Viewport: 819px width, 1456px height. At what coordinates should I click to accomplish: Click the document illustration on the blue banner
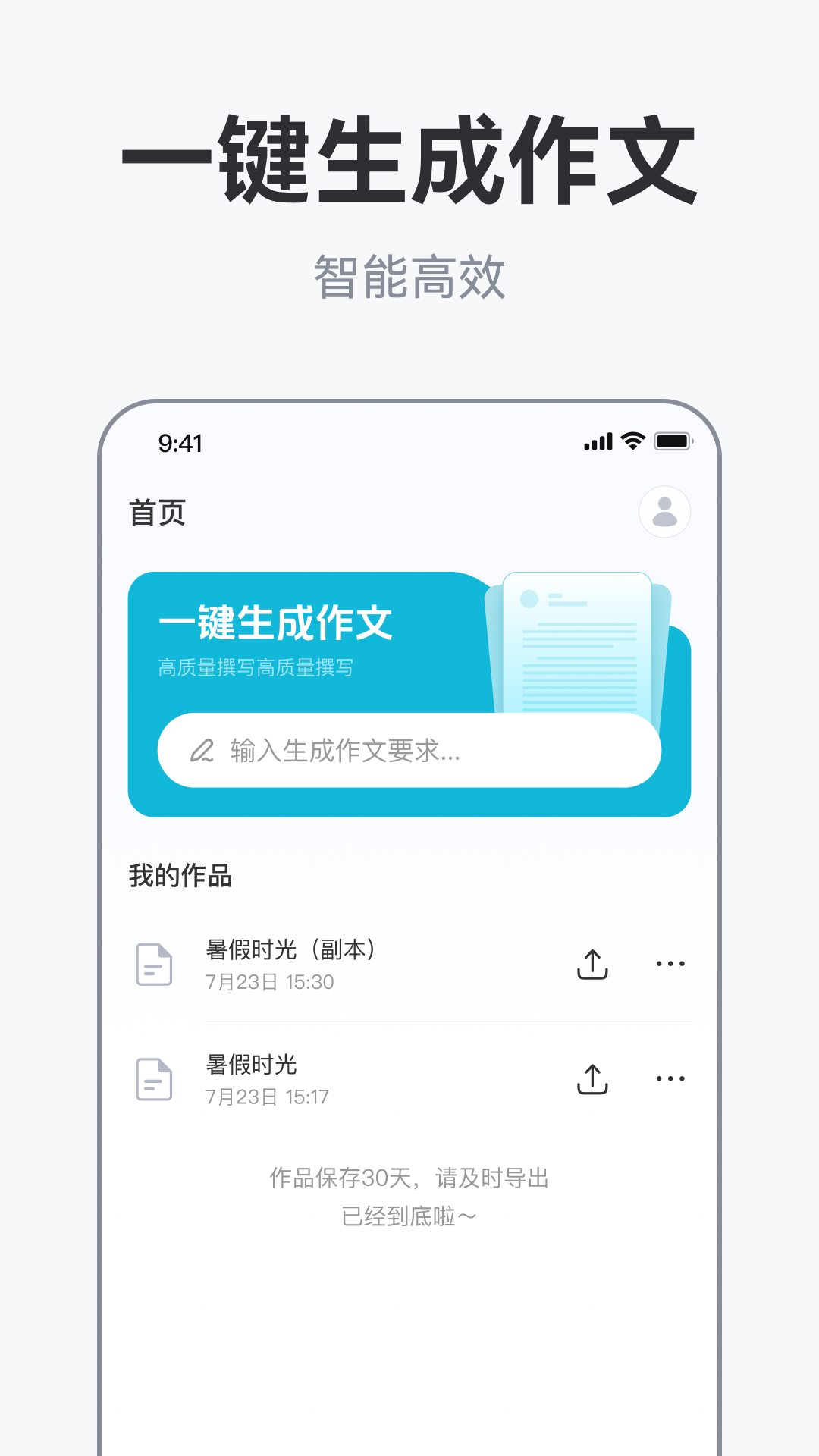[x=578, y=648]
